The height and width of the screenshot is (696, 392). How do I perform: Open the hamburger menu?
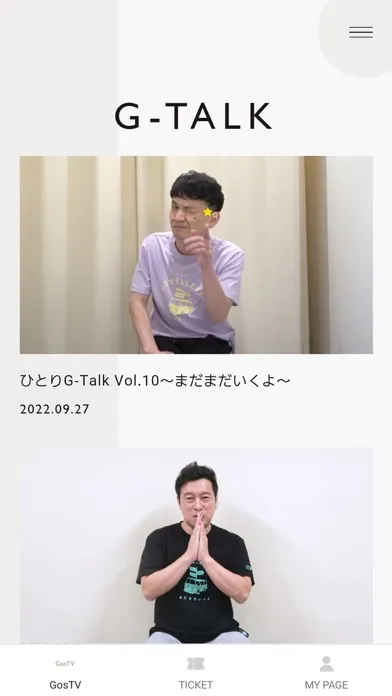pyautogui.click(x=360, y=32)
